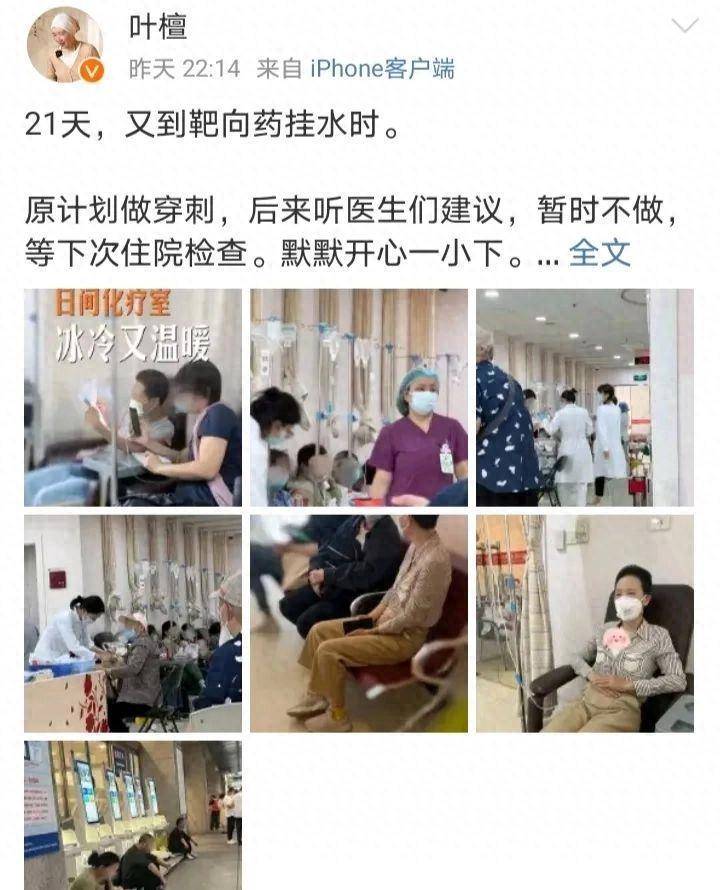Open 叶檀's profile avatar
The image size is (720, 890).
point(64,44)
